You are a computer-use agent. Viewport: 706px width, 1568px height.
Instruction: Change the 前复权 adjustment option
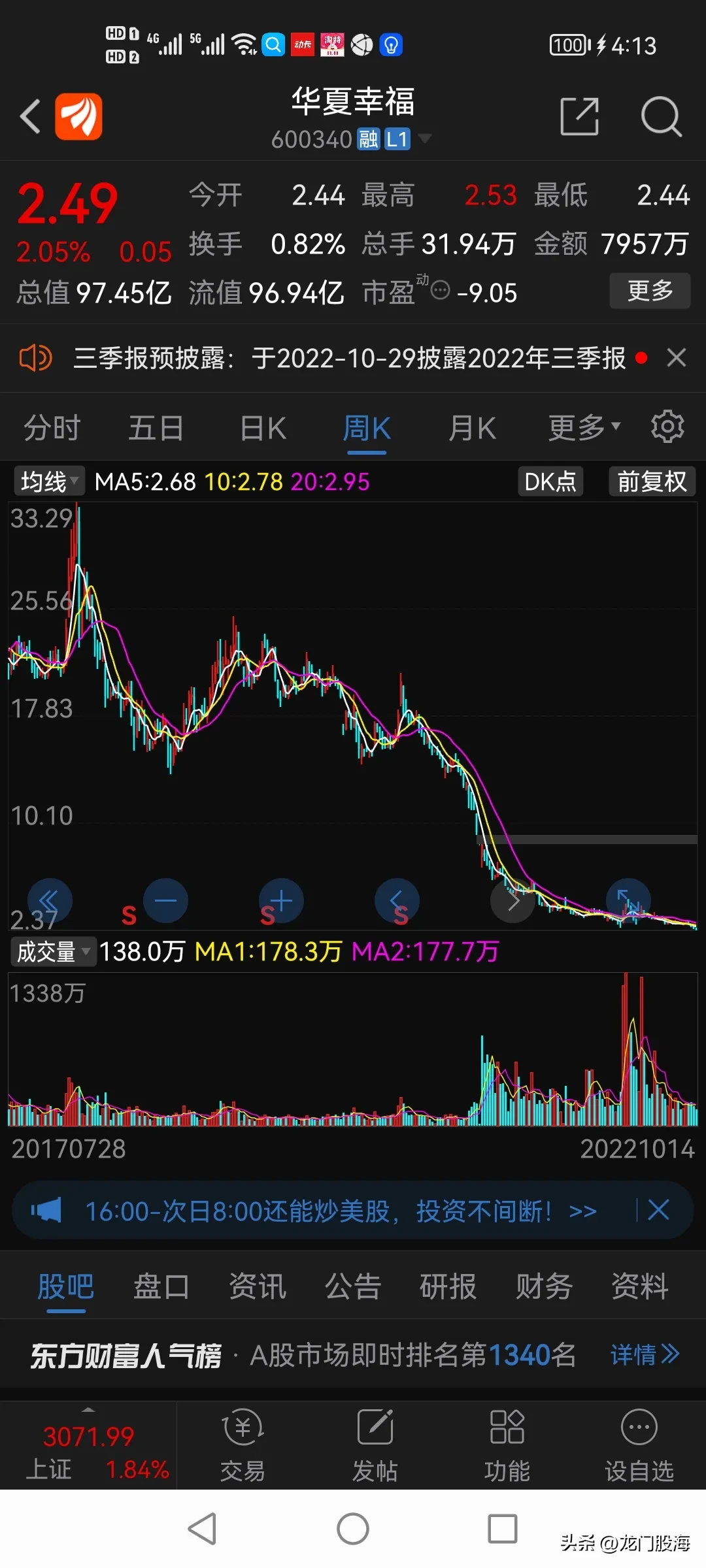(x=652, y=482)
